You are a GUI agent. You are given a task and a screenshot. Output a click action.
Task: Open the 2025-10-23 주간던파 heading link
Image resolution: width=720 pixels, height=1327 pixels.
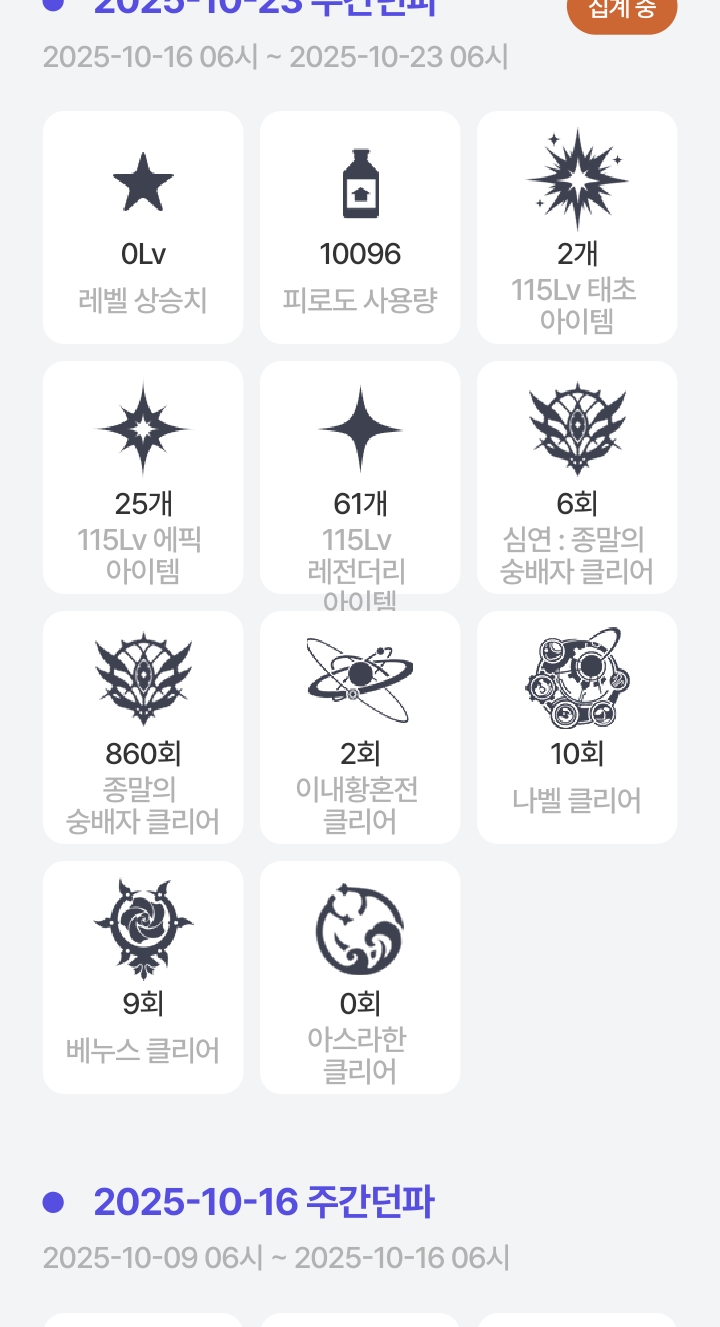click(264, 6)
